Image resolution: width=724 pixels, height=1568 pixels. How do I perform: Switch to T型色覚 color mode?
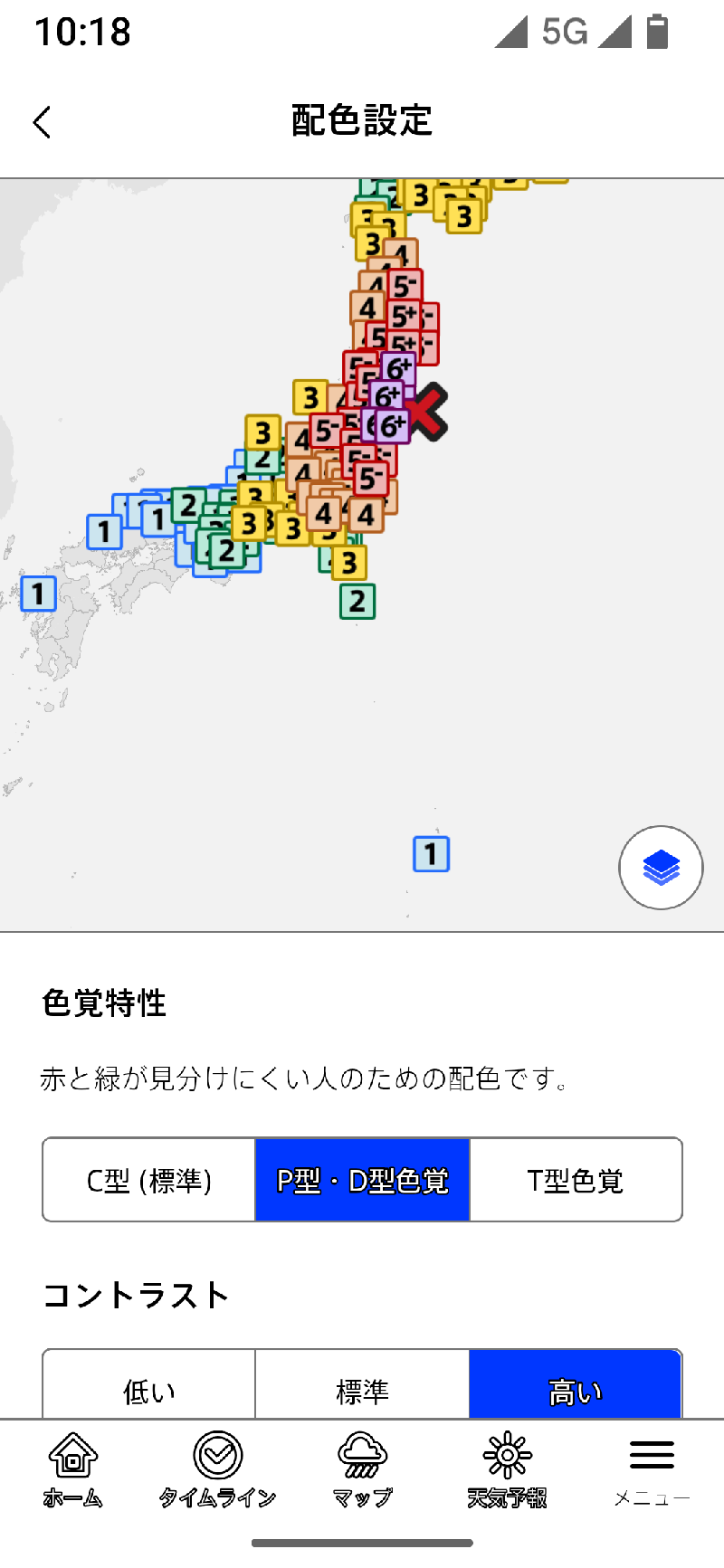576,1180
